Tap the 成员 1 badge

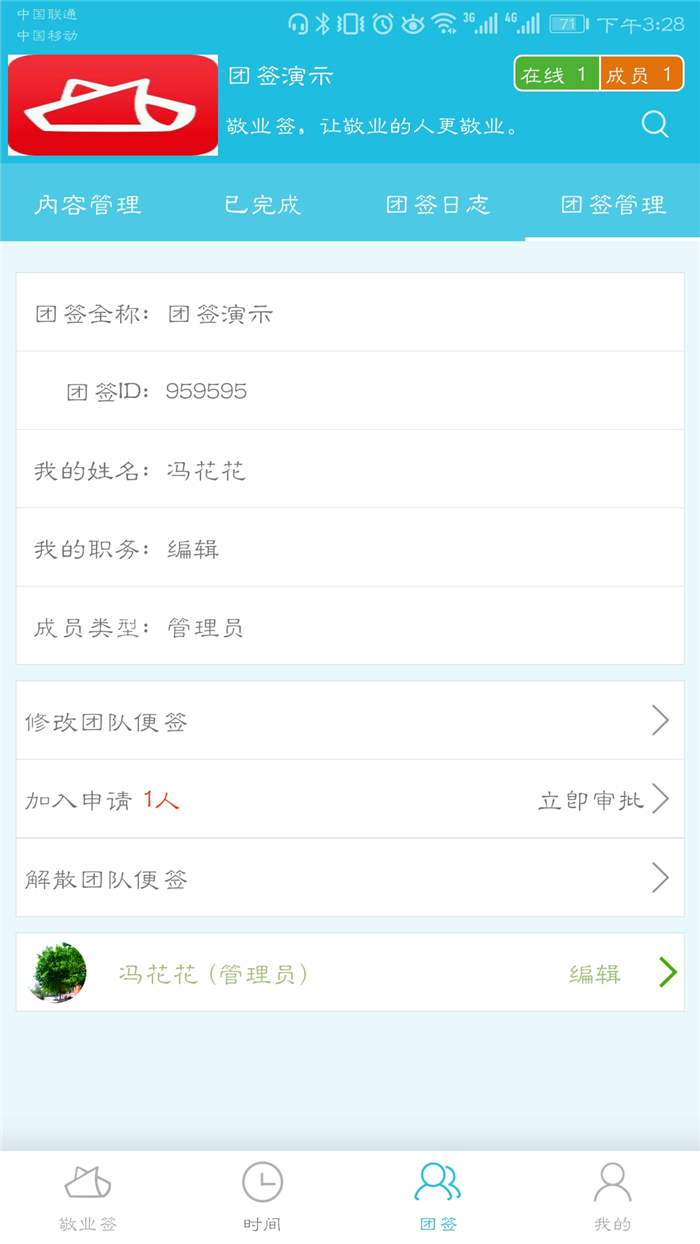click(641, 75)
